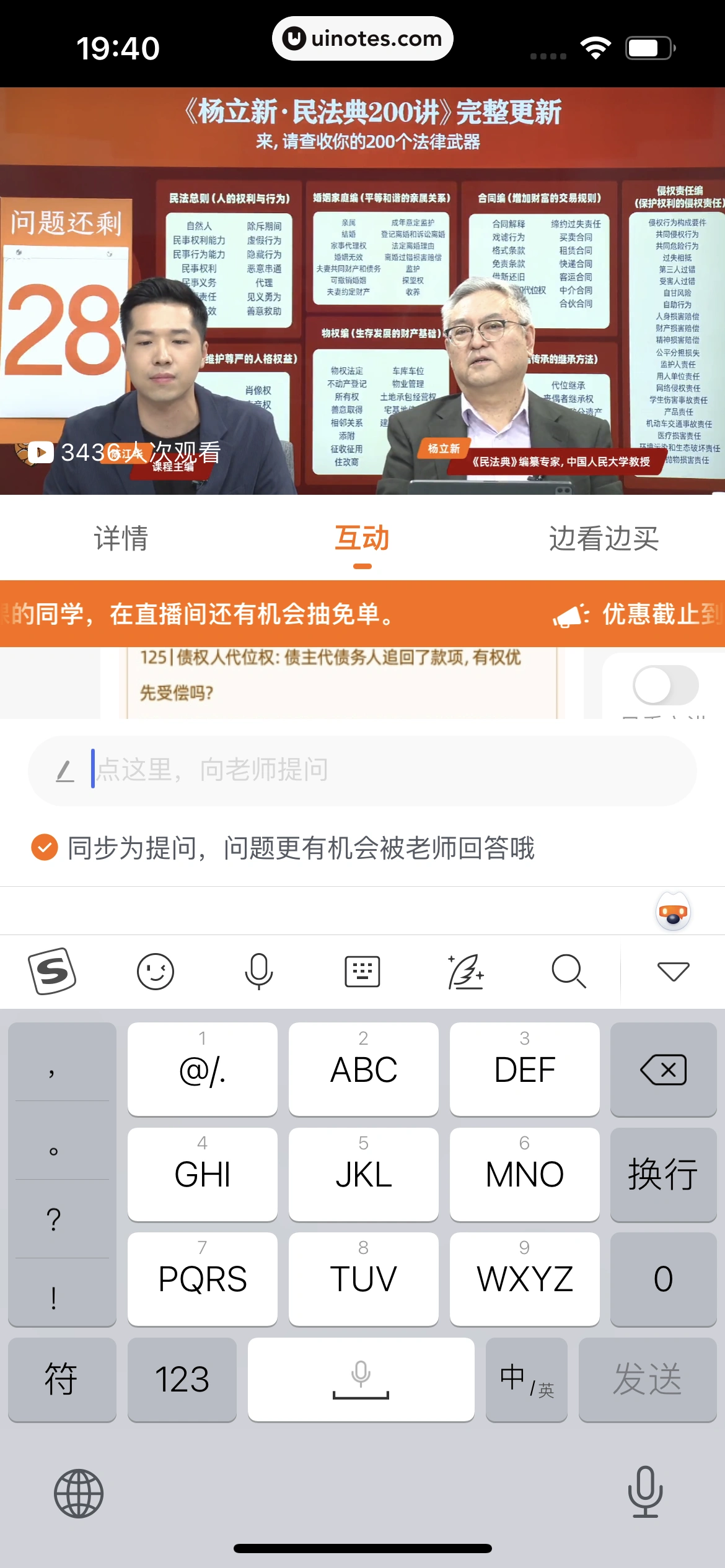
Task: Select the handwriting quill icon
Action: [x=465, y=972]
